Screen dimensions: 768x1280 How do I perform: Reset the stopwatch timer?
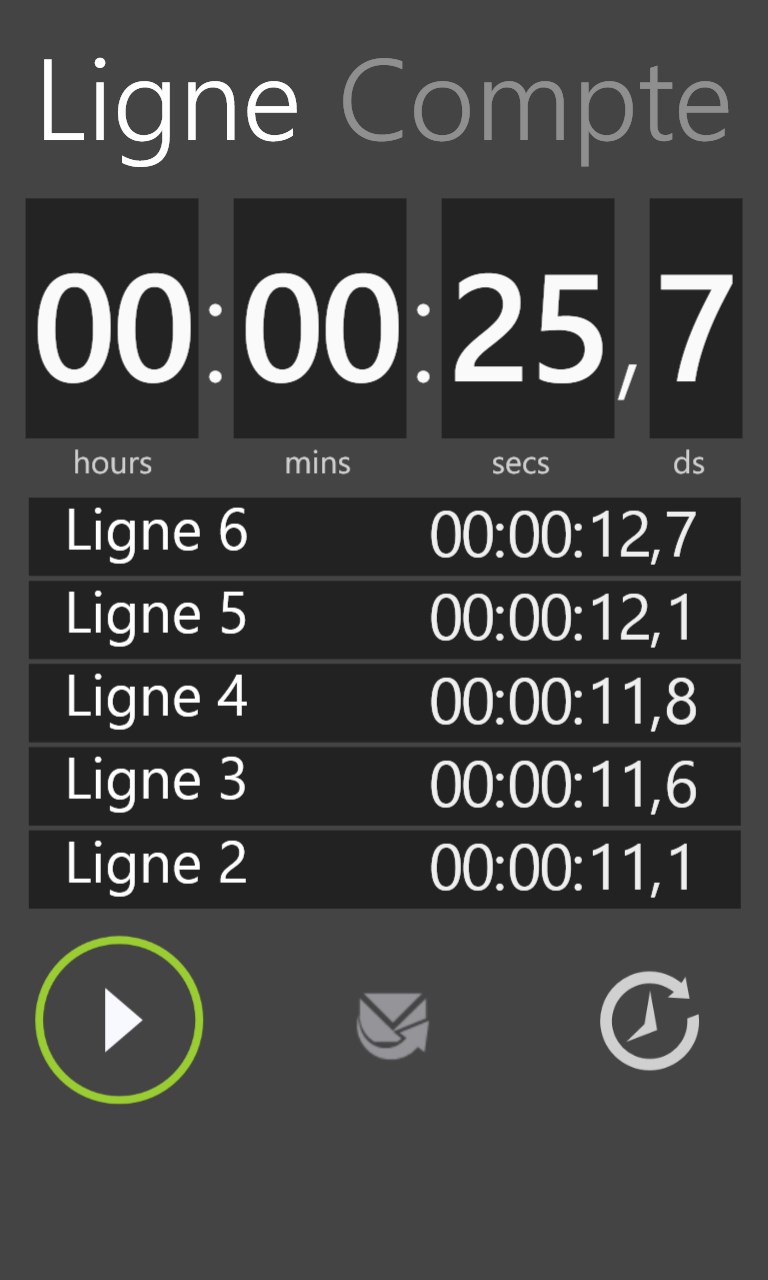[649, 1020]
